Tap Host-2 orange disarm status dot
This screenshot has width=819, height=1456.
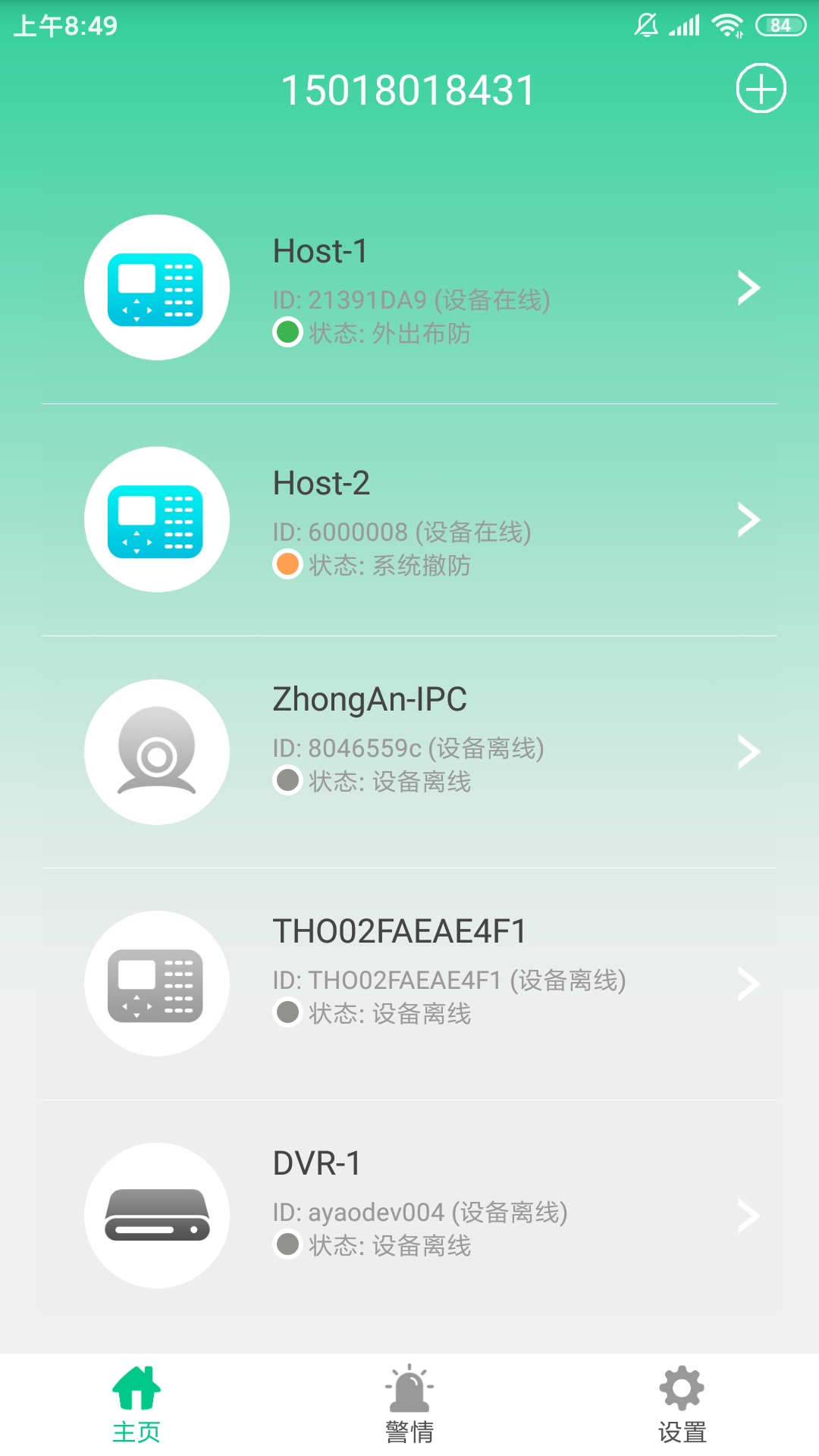(x=287, y=565)
